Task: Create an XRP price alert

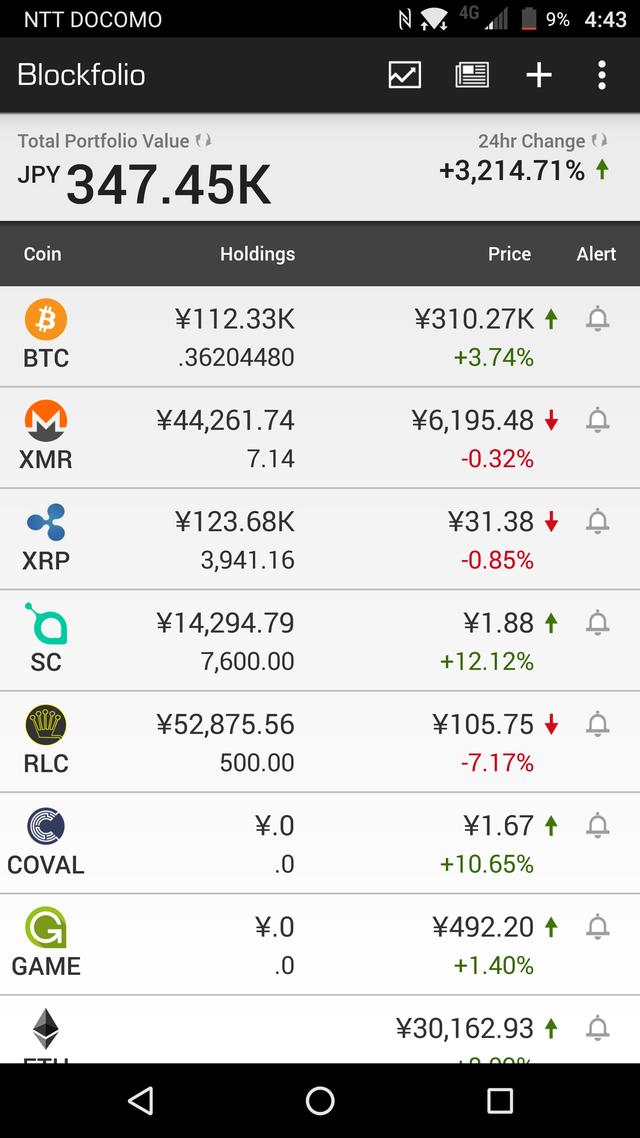Action: click(x=597, y=522)
